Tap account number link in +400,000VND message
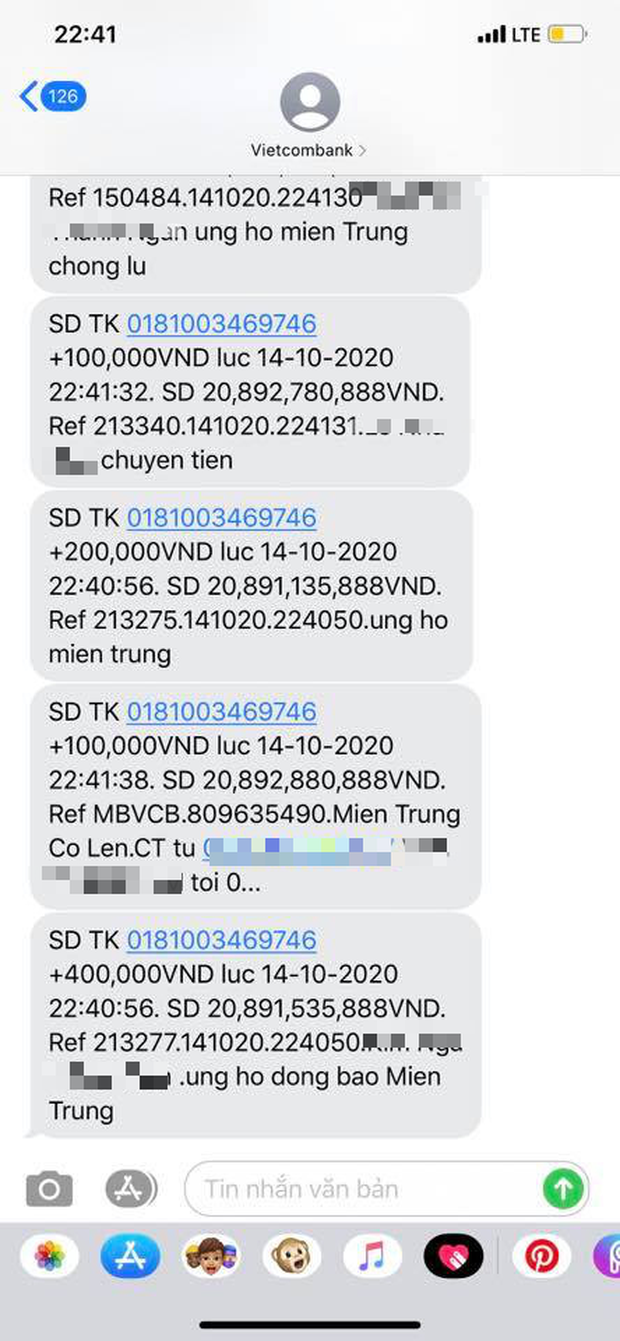620x1341 pixels. click(221, 940)
